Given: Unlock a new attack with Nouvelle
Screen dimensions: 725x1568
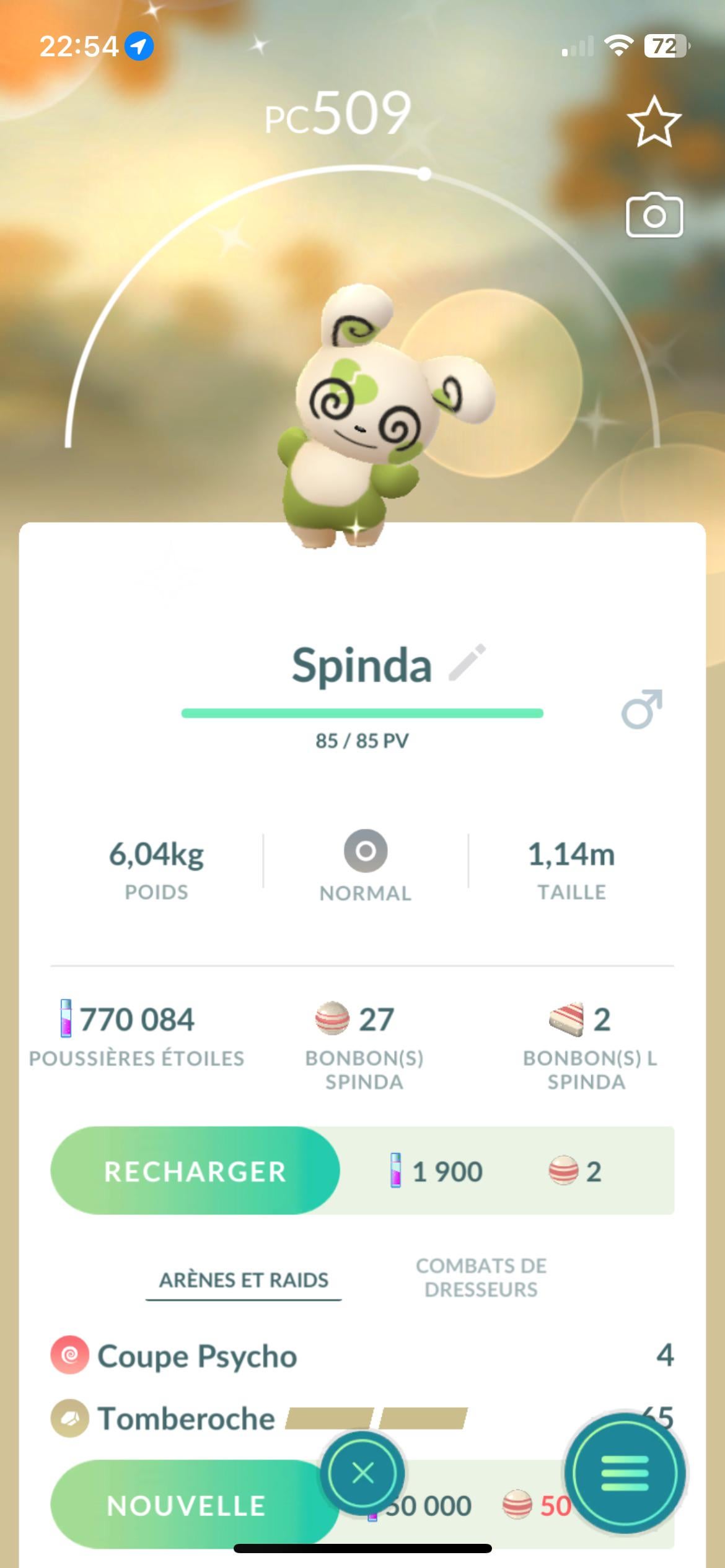Looking at the screenshot, I should 186,1505.
